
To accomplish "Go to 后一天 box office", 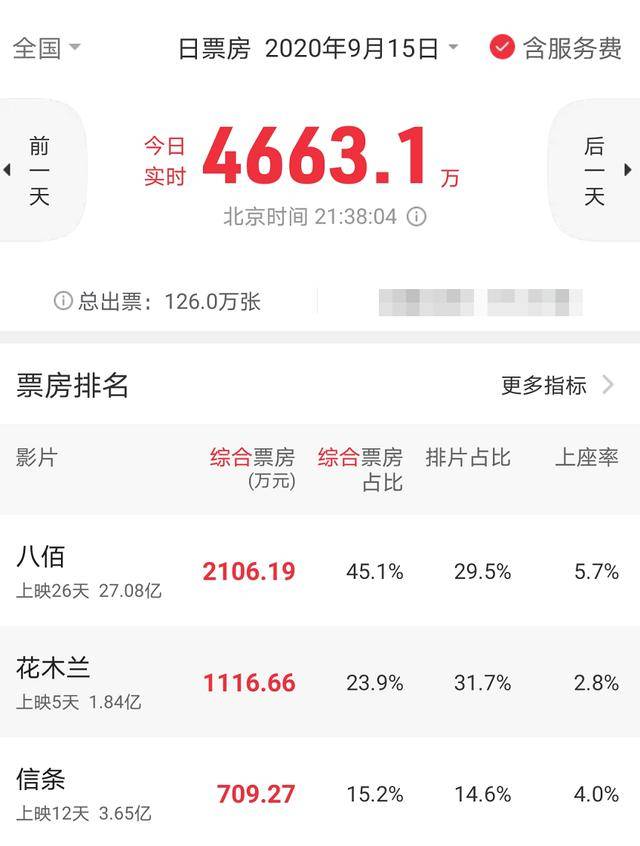I will (x=598, y=170).
